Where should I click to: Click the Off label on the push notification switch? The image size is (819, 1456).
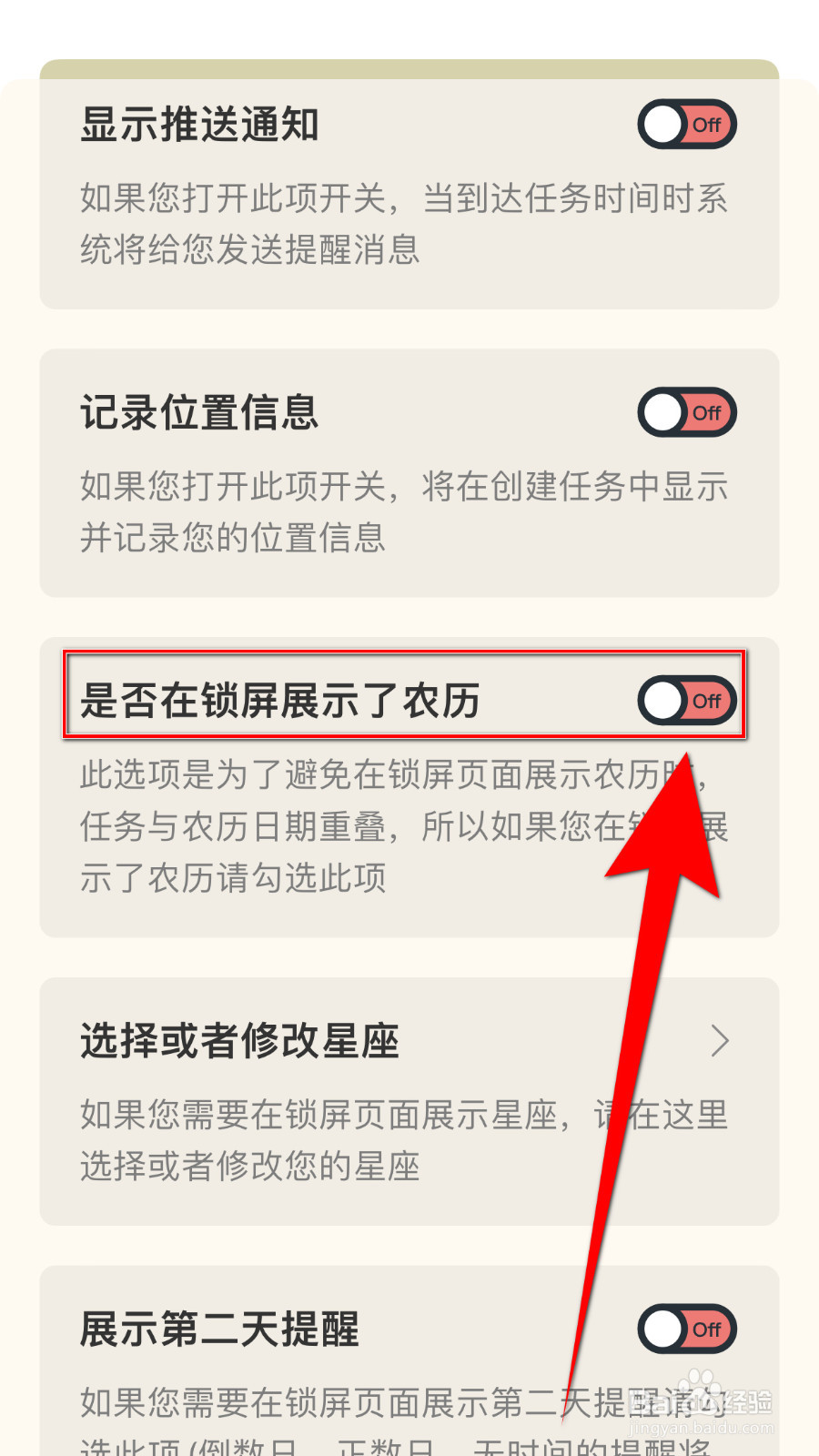[x=708, y=125]
